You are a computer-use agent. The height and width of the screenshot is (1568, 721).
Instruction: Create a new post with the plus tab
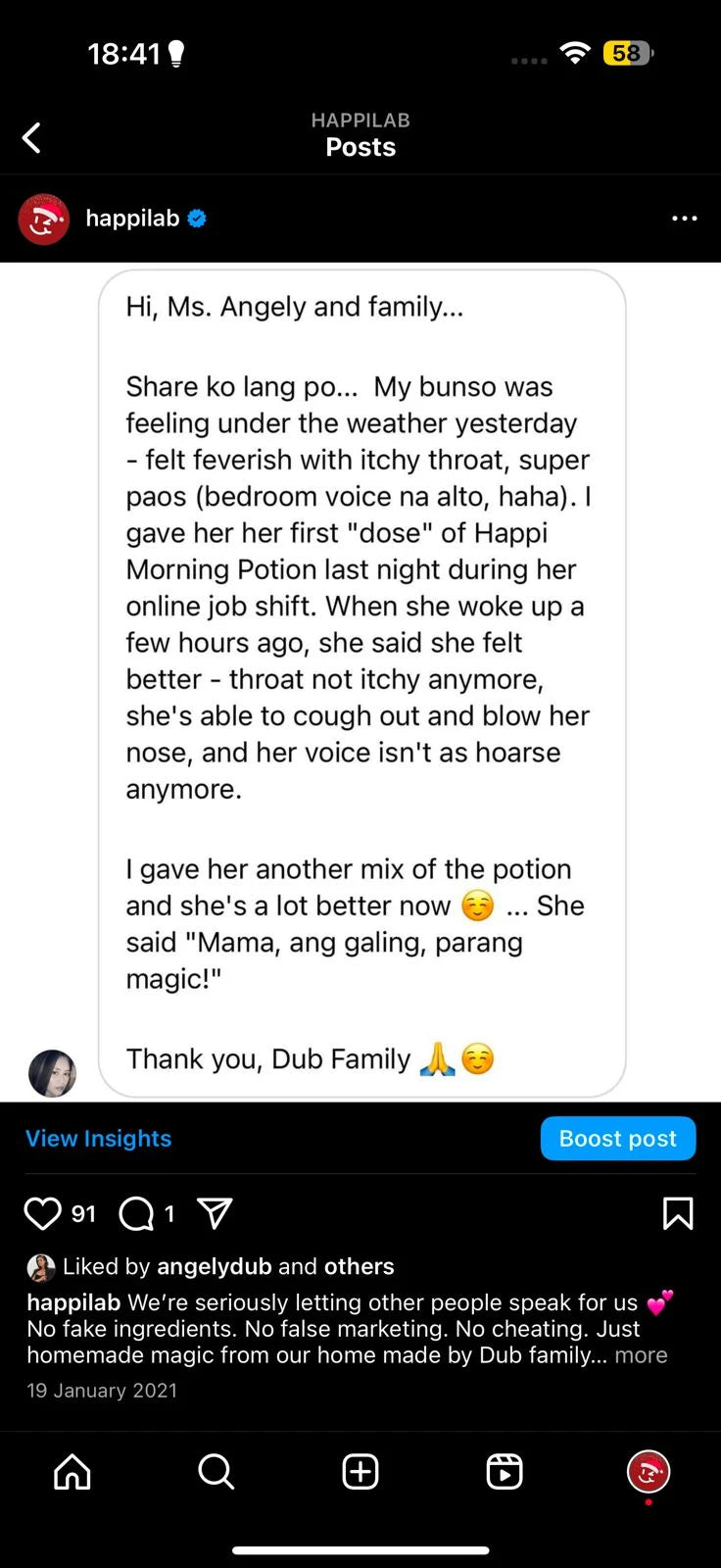pos(360,1472)
